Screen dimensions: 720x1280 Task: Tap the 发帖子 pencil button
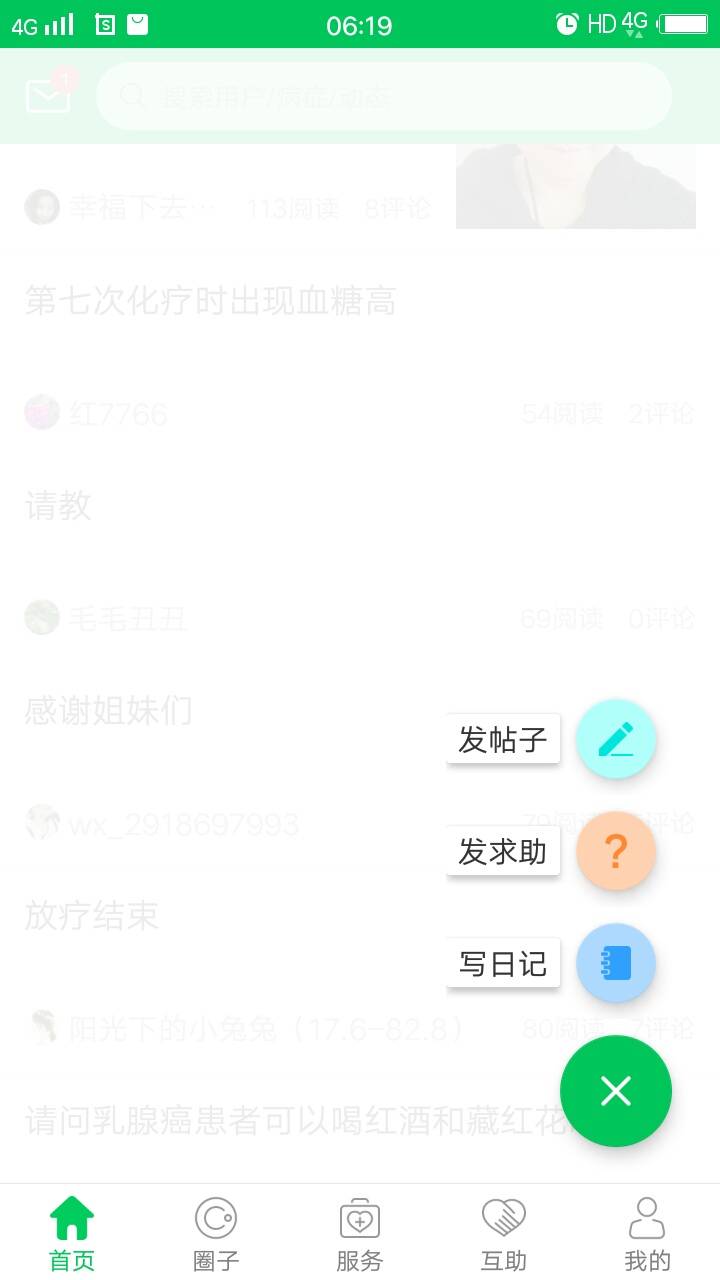[616, 739]
